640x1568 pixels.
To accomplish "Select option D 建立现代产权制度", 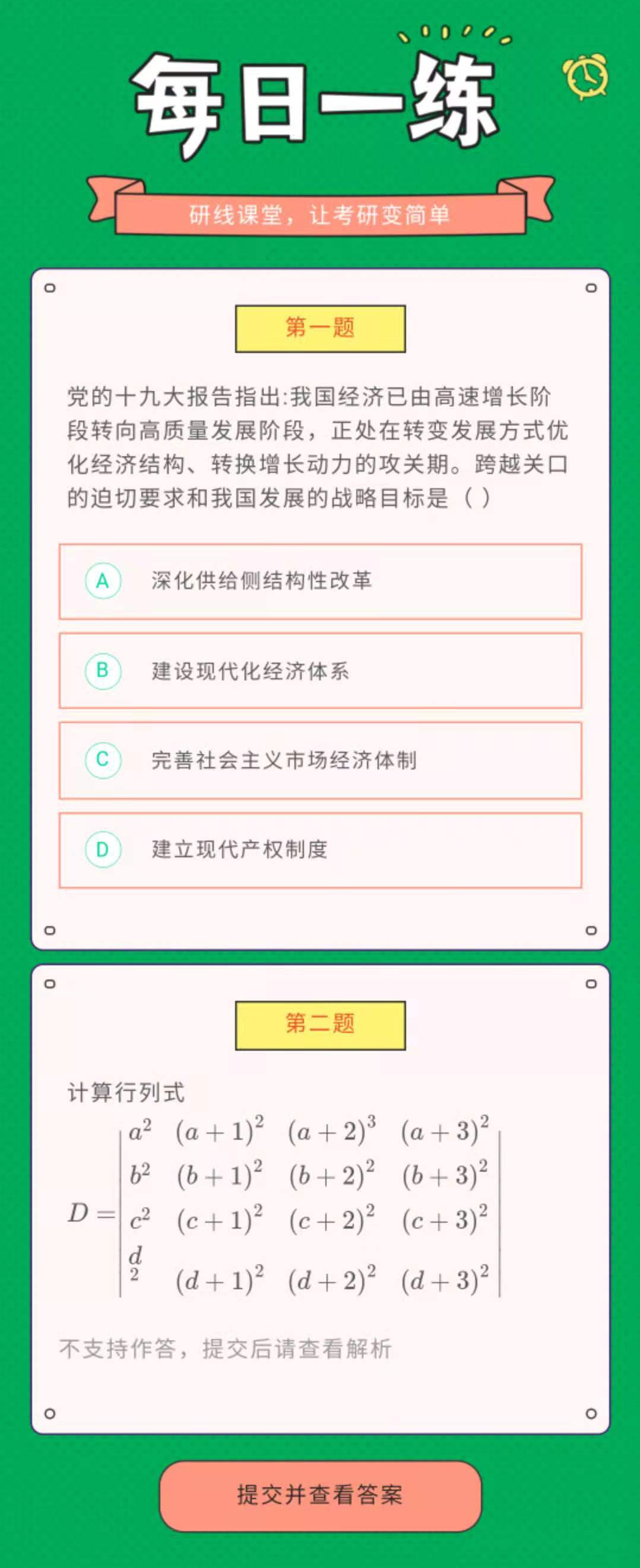I will coord(321,850).
